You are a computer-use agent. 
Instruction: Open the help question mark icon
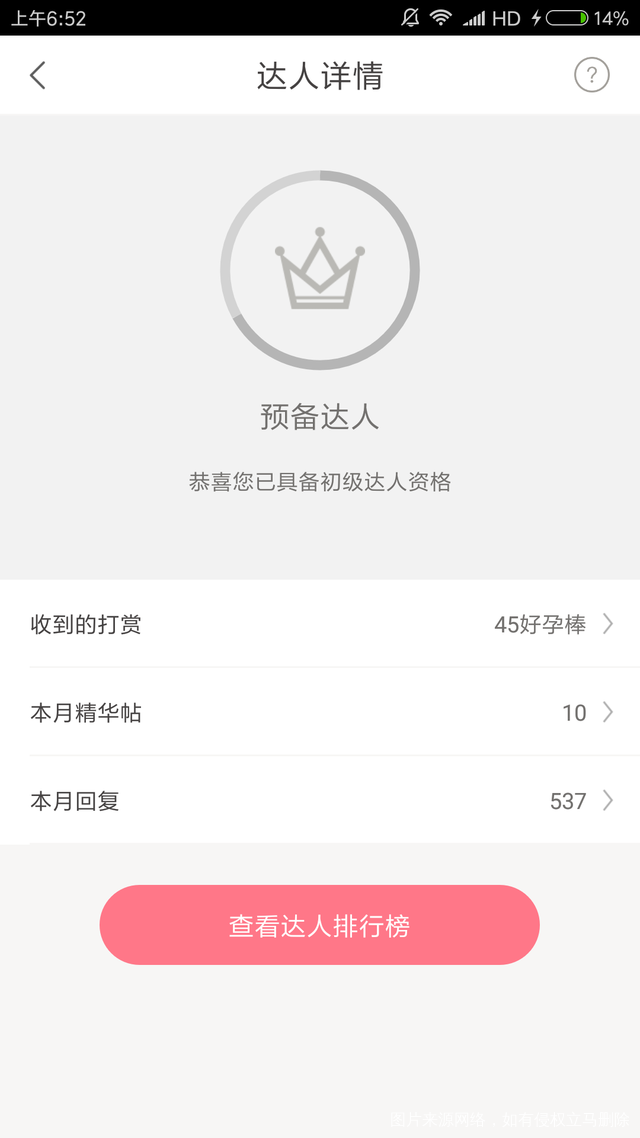[x=591, y=76]
